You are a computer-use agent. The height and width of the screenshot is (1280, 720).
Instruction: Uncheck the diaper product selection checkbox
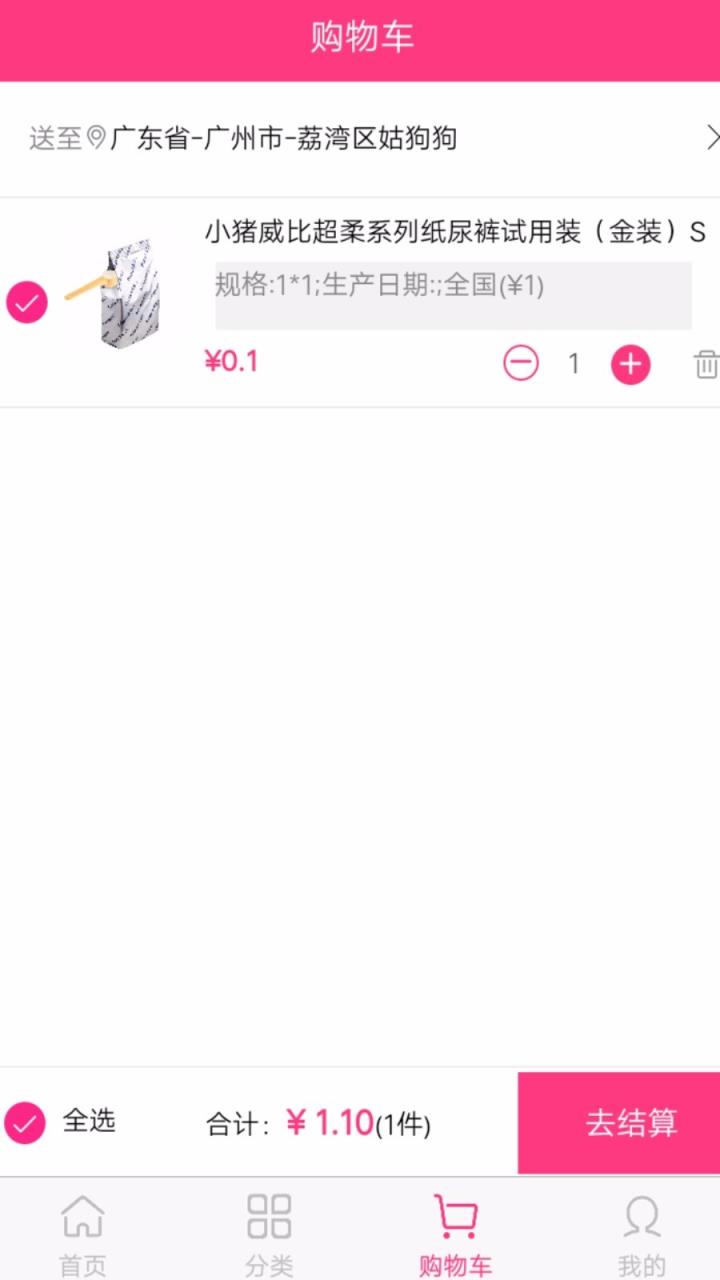28,301
